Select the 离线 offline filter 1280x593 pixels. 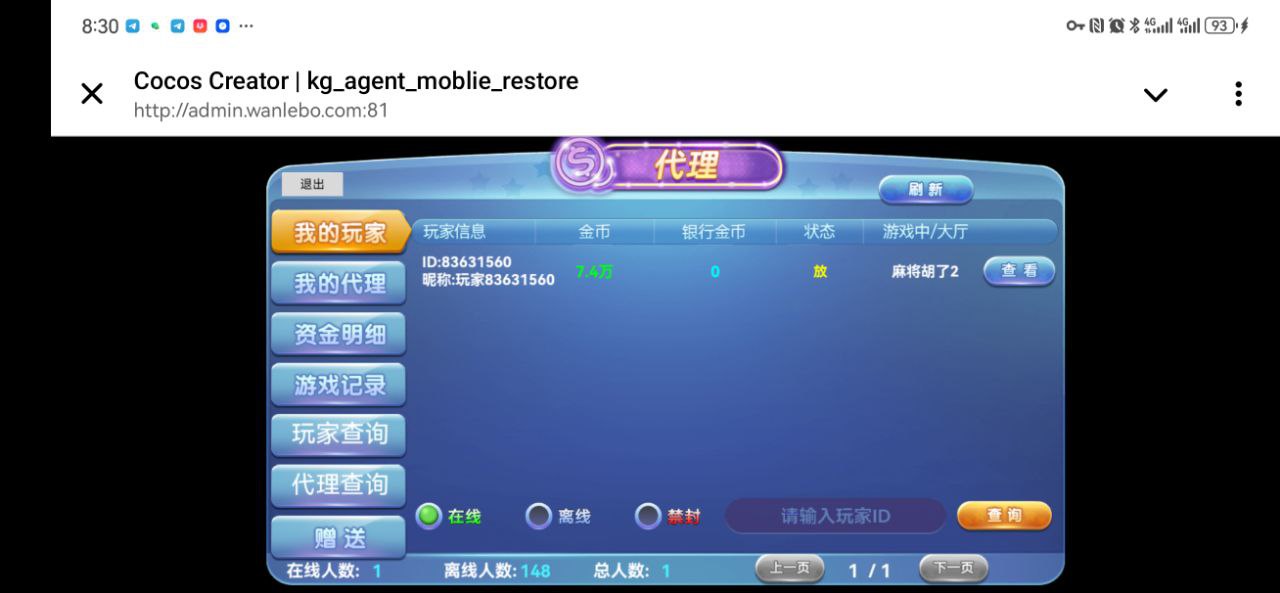click(x=540, y=516)
